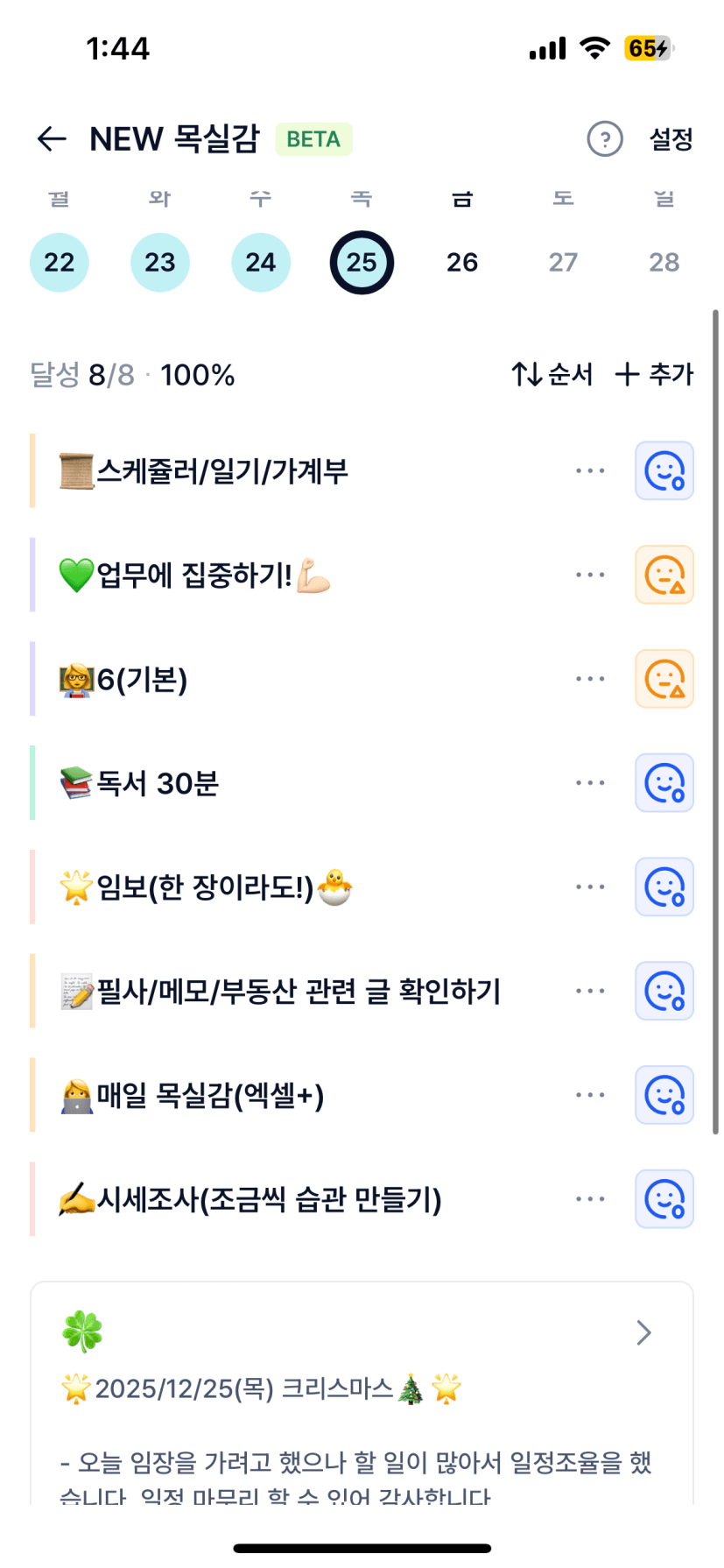
Task: Select date 23 in the week calendar
Action: (160, 262)
